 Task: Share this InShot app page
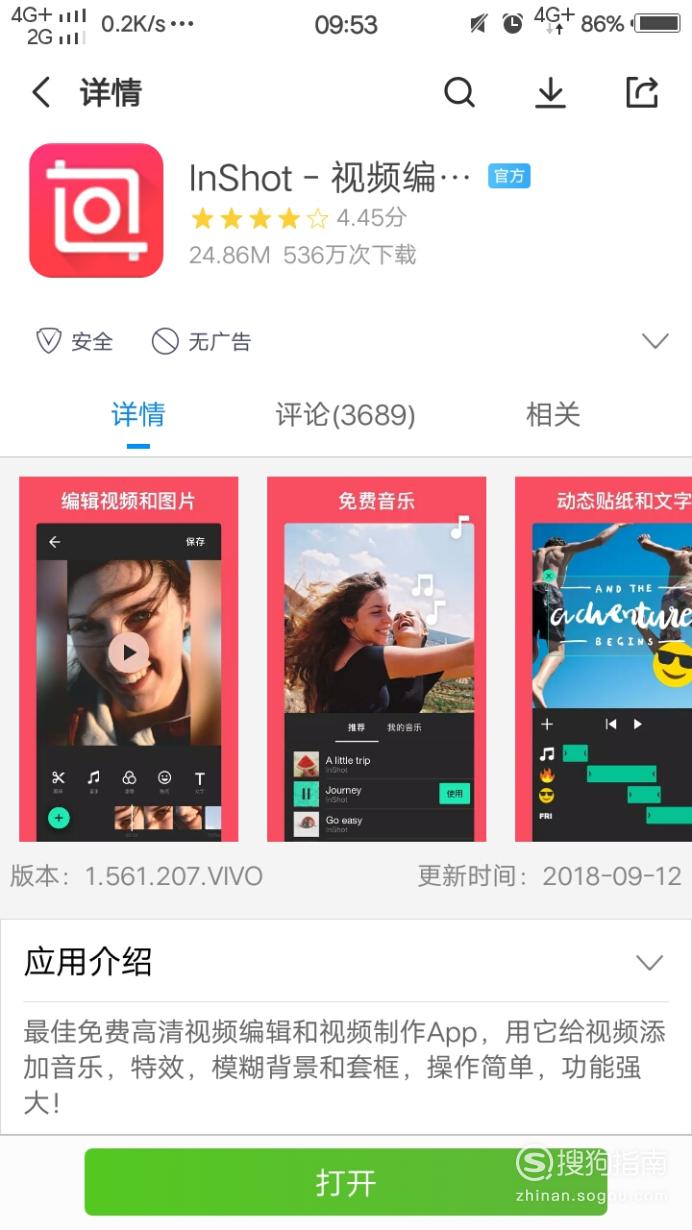(642, 93)
